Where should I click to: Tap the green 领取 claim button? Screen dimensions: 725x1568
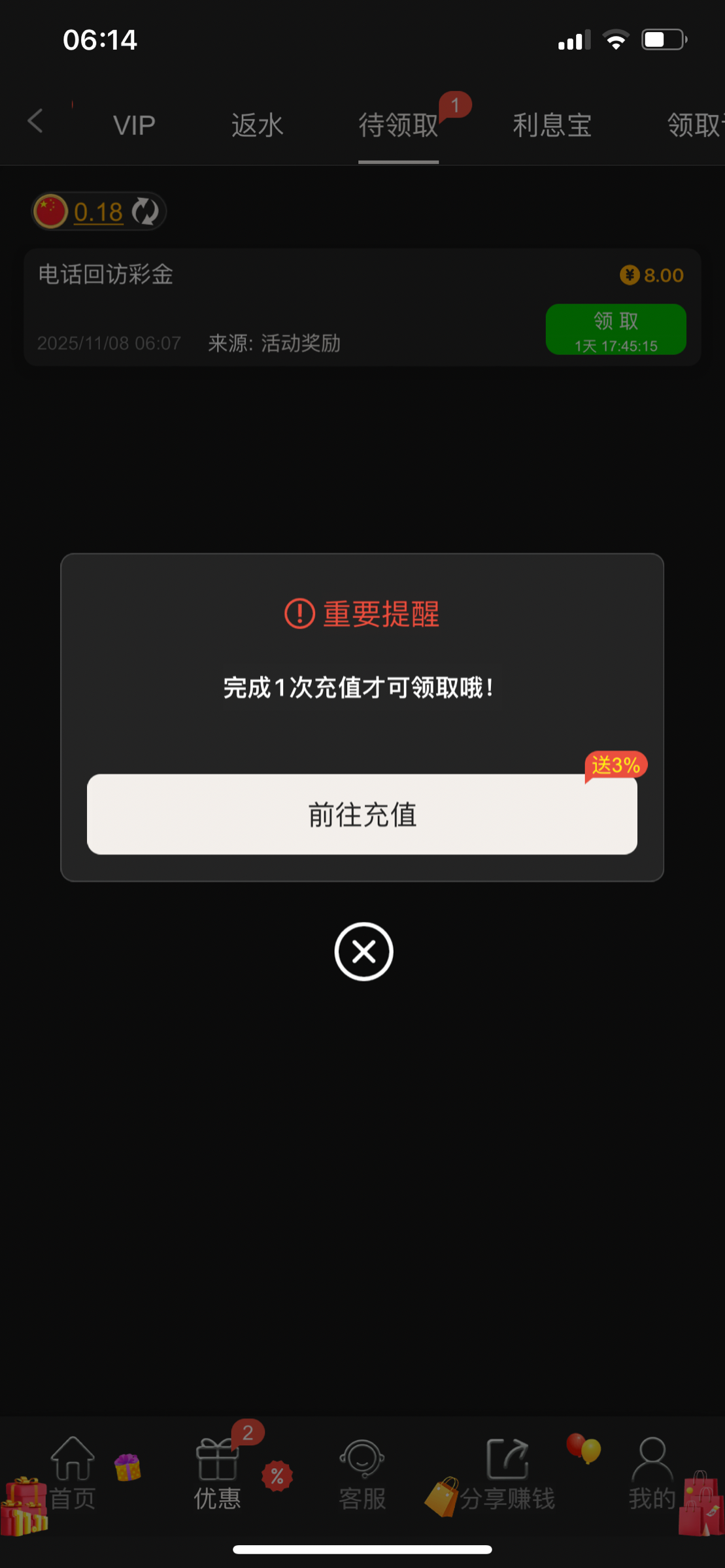click(615, 329)
